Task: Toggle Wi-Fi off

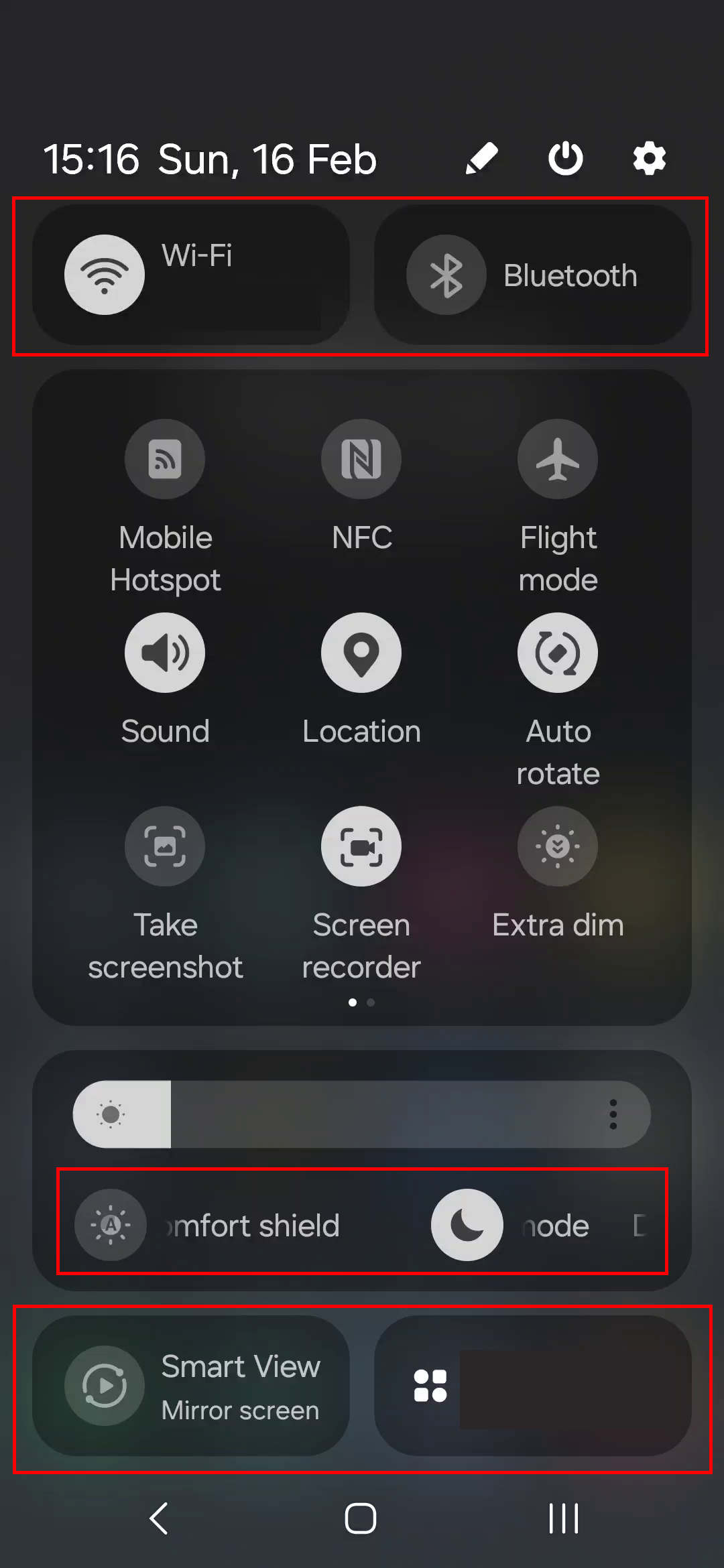Action: (105, 275)
